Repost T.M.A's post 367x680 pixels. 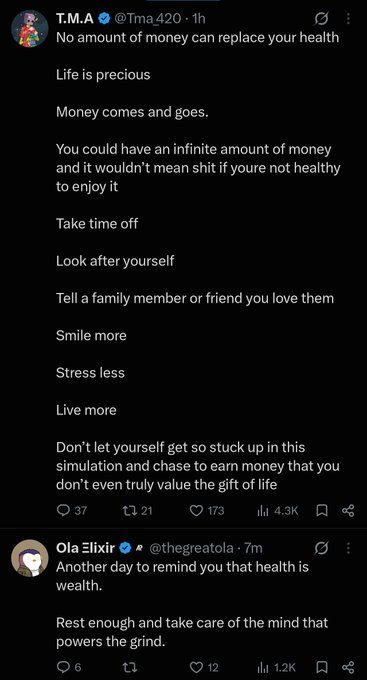coord(137,510)
